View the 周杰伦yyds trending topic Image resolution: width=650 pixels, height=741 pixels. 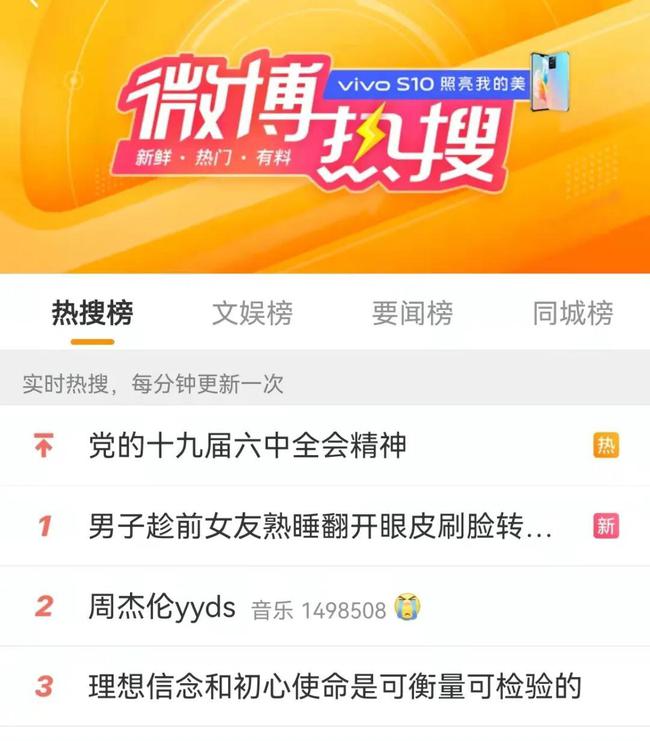pyautogui.click(x=162, y=606)
